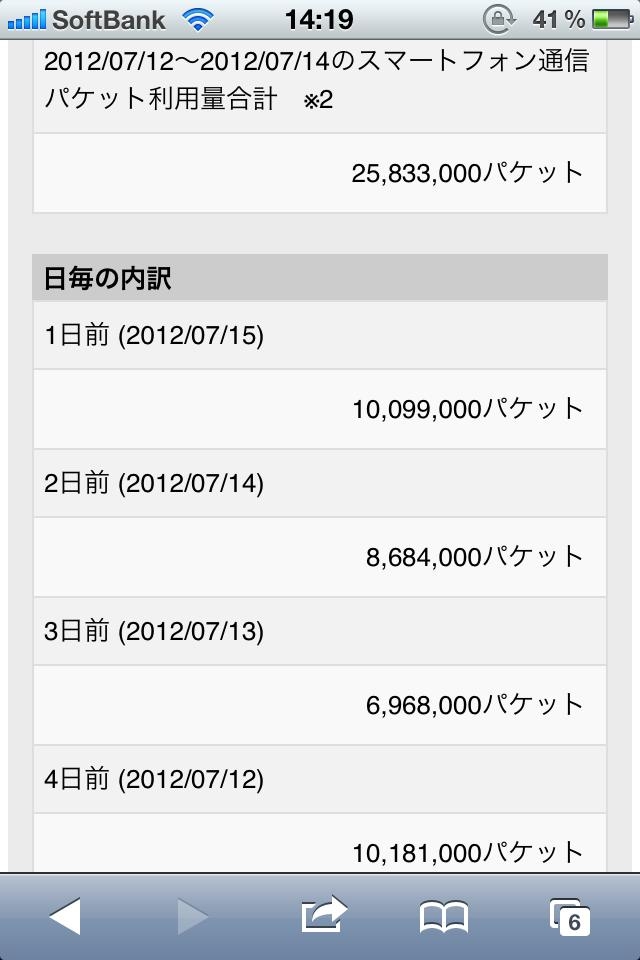Go back to the previous page
640x960 pixels.
click(x=65, y=916)
